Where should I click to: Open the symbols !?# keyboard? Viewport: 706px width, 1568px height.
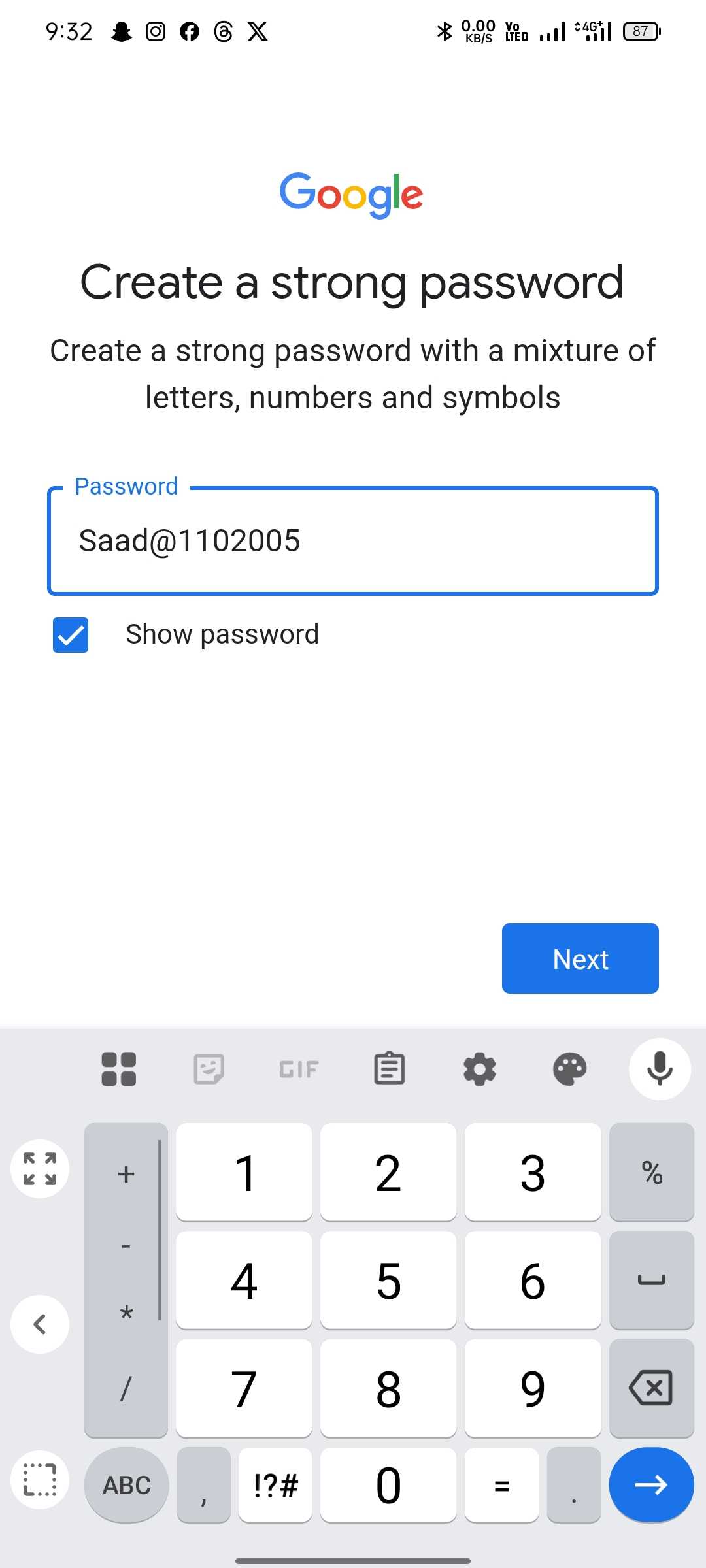(x=275, y=1485)
